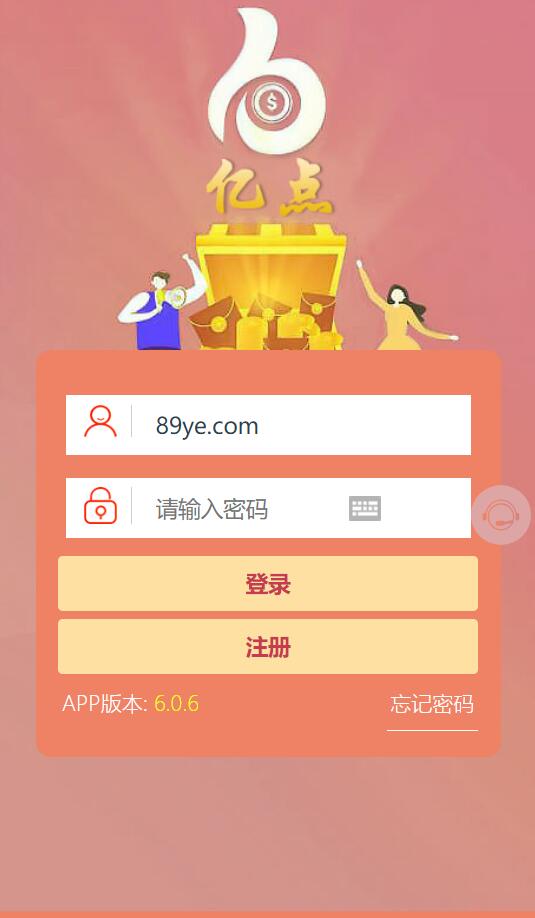The height and width of the screenshot is (918, 535).
Task: Focus the password field 请输入密码
Action: pyautogui.click(x=268, y=508)
